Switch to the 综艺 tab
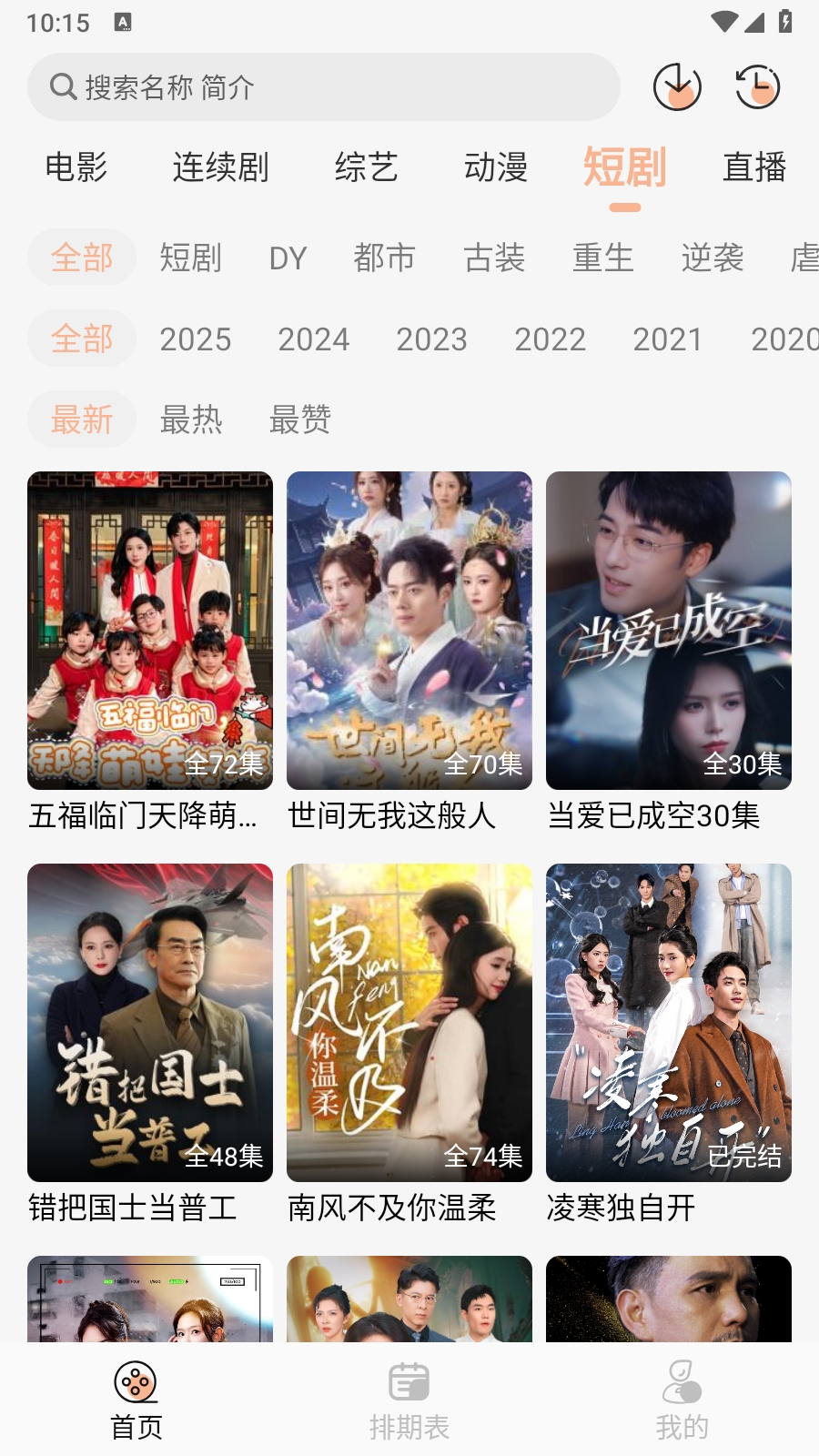The height and width of the screenshot is (1456, 819). 366,167
